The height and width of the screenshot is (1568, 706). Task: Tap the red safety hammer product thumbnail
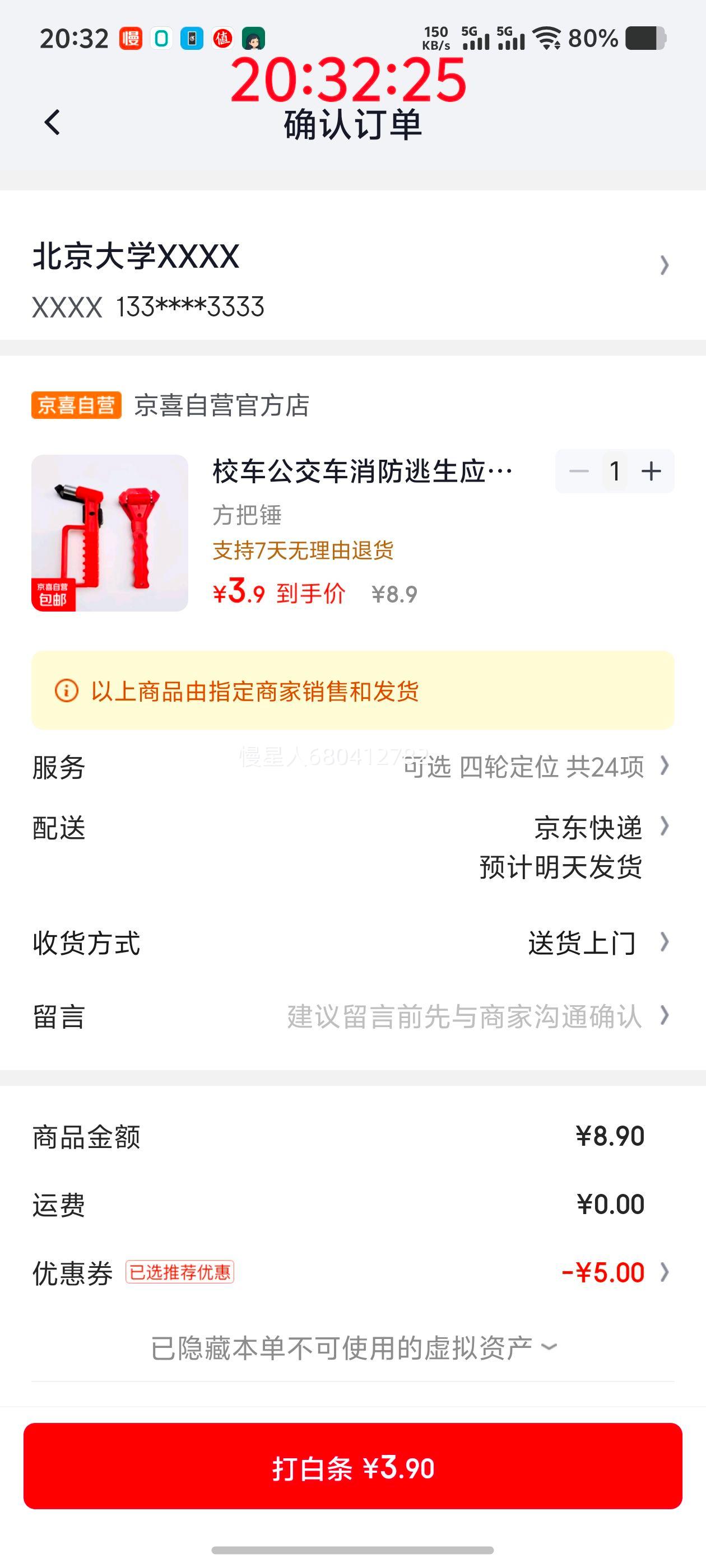click(111, 533)
